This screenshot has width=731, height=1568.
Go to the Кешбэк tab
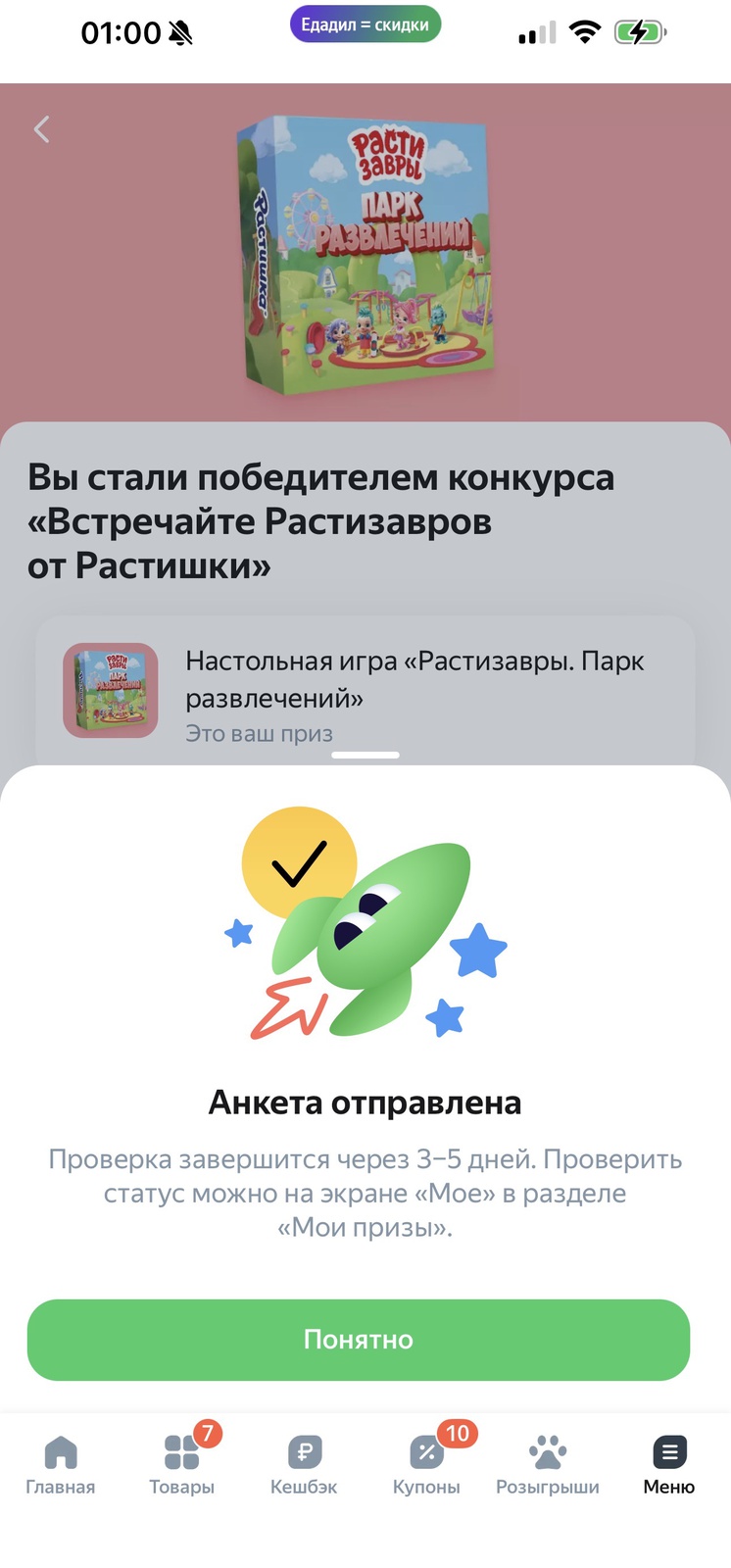pos(304,1464)
